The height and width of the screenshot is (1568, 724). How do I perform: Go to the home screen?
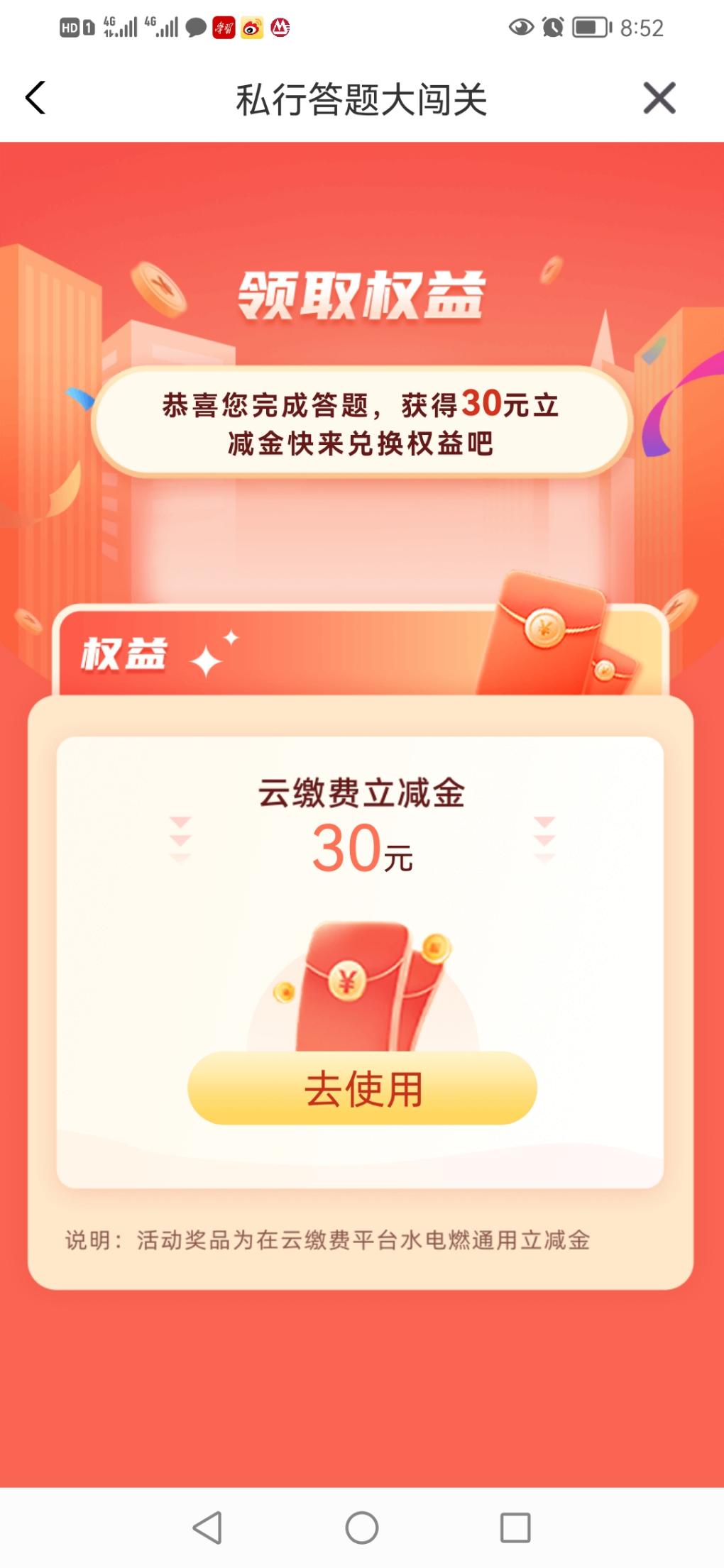tap(362, 1527)
